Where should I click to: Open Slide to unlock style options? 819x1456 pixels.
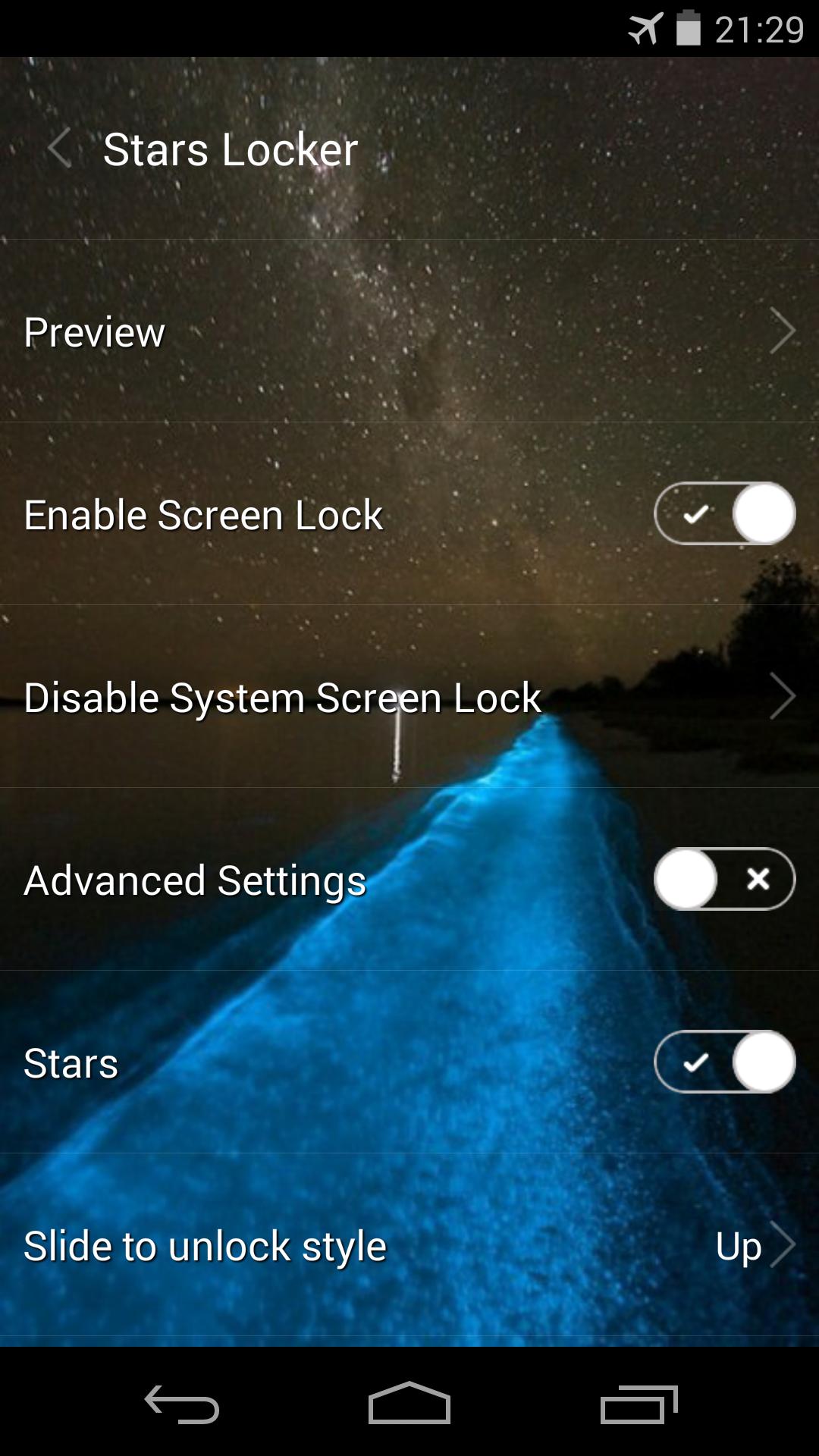point(409,1245)
